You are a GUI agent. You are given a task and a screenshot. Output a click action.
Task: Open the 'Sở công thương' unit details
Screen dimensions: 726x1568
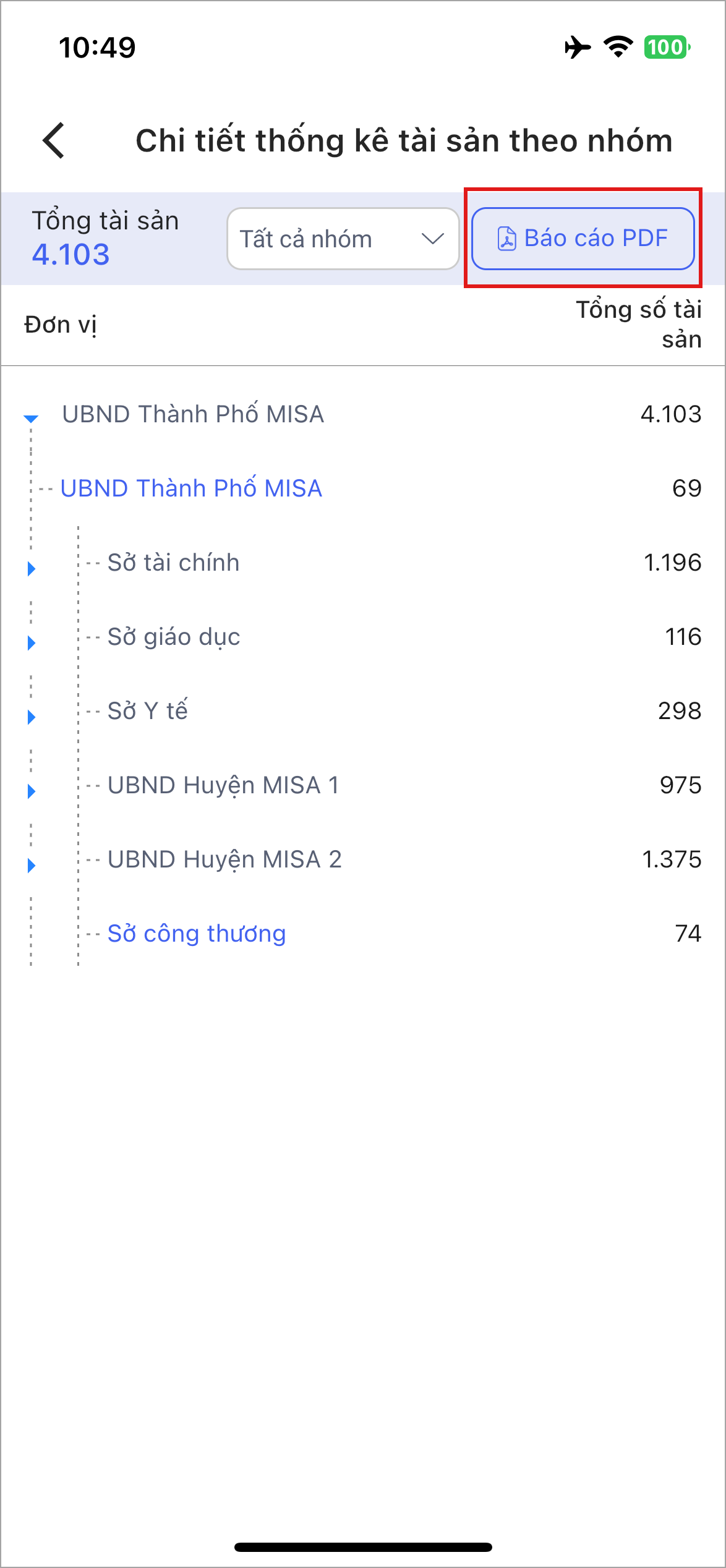[197, 934]
